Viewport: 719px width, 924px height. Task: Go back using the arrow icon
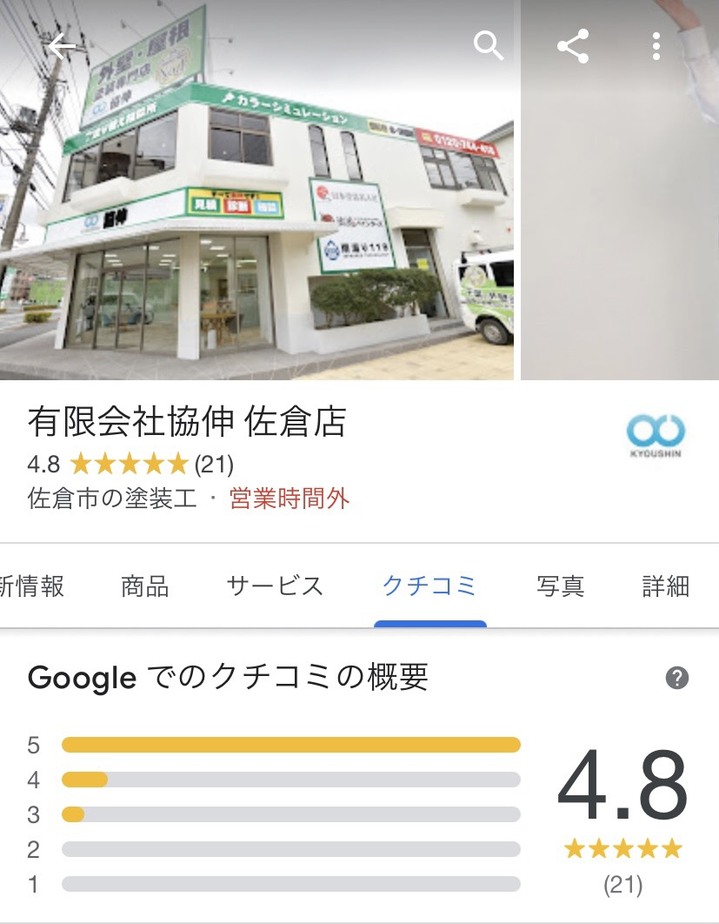point(61,47)
